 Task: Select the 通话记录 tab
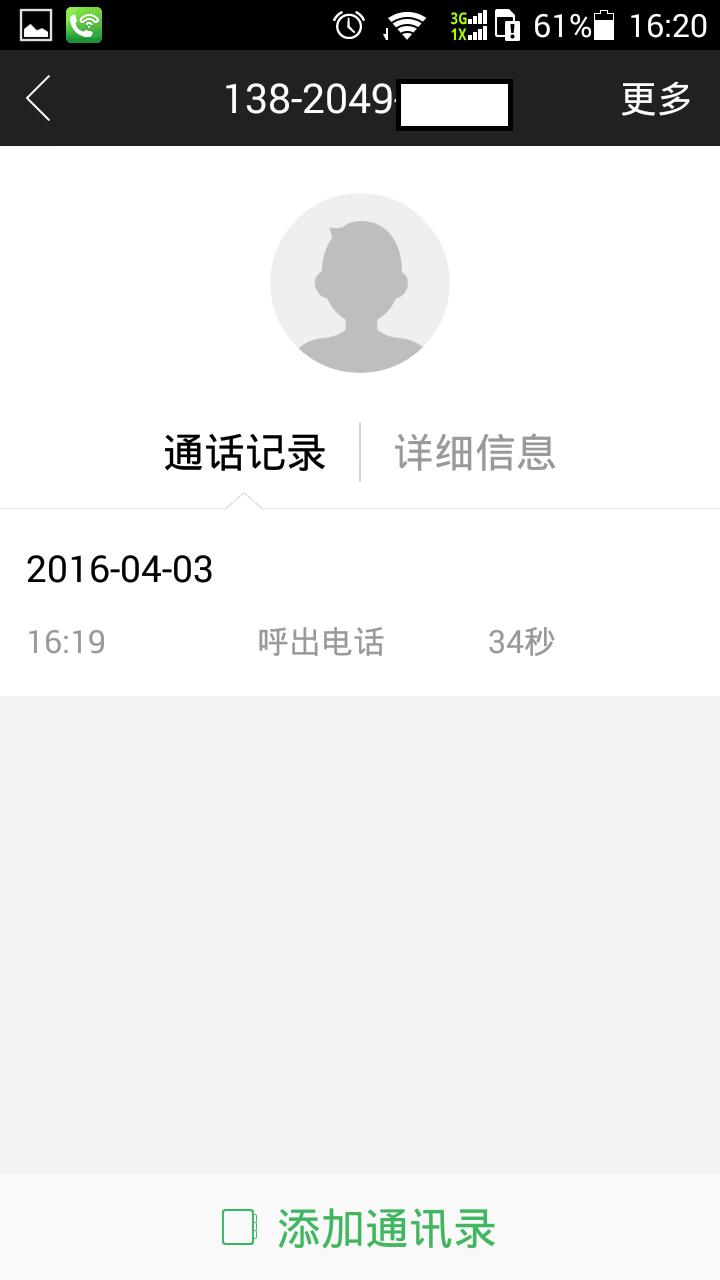point(245,452)
